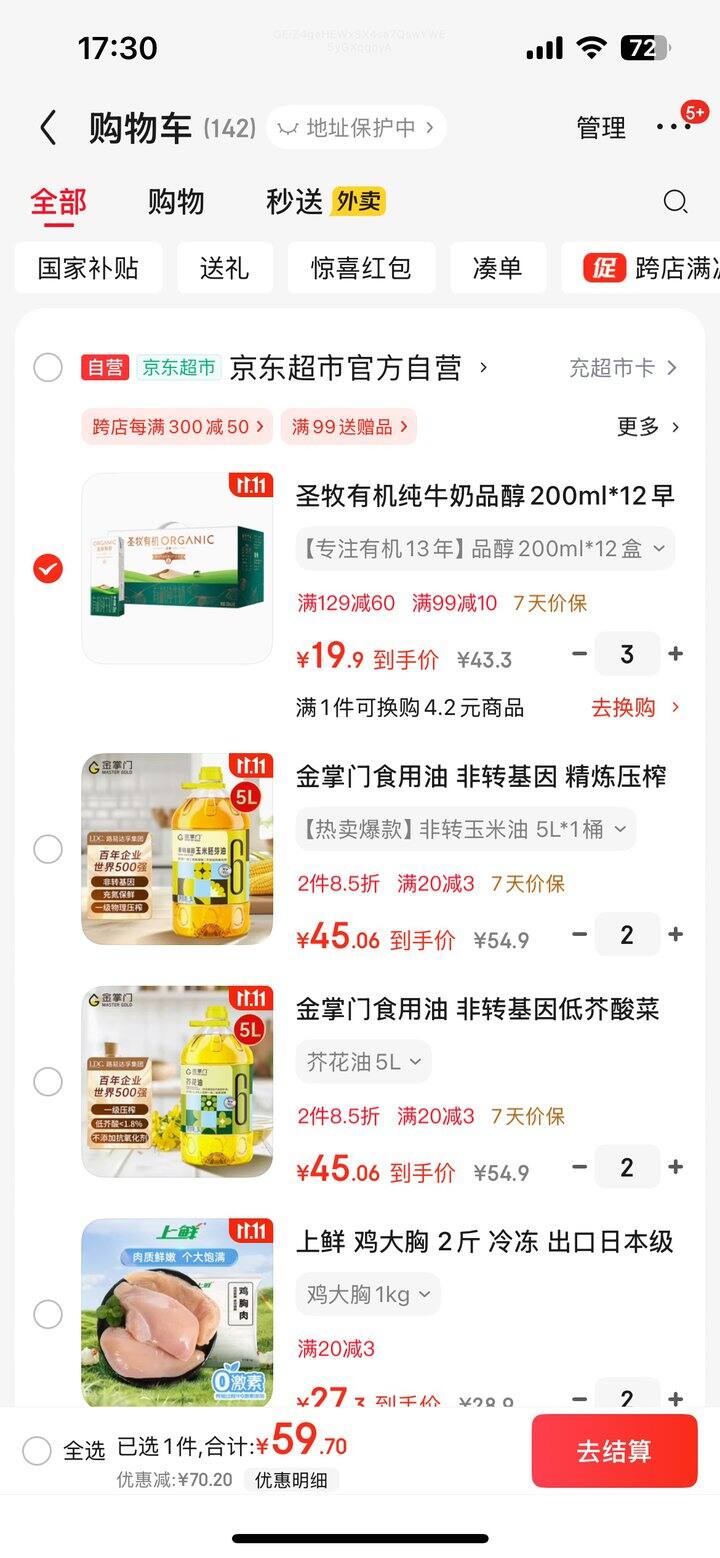Search within the shopping cart
The image size is (720, 1558).
tap(675, 202)
